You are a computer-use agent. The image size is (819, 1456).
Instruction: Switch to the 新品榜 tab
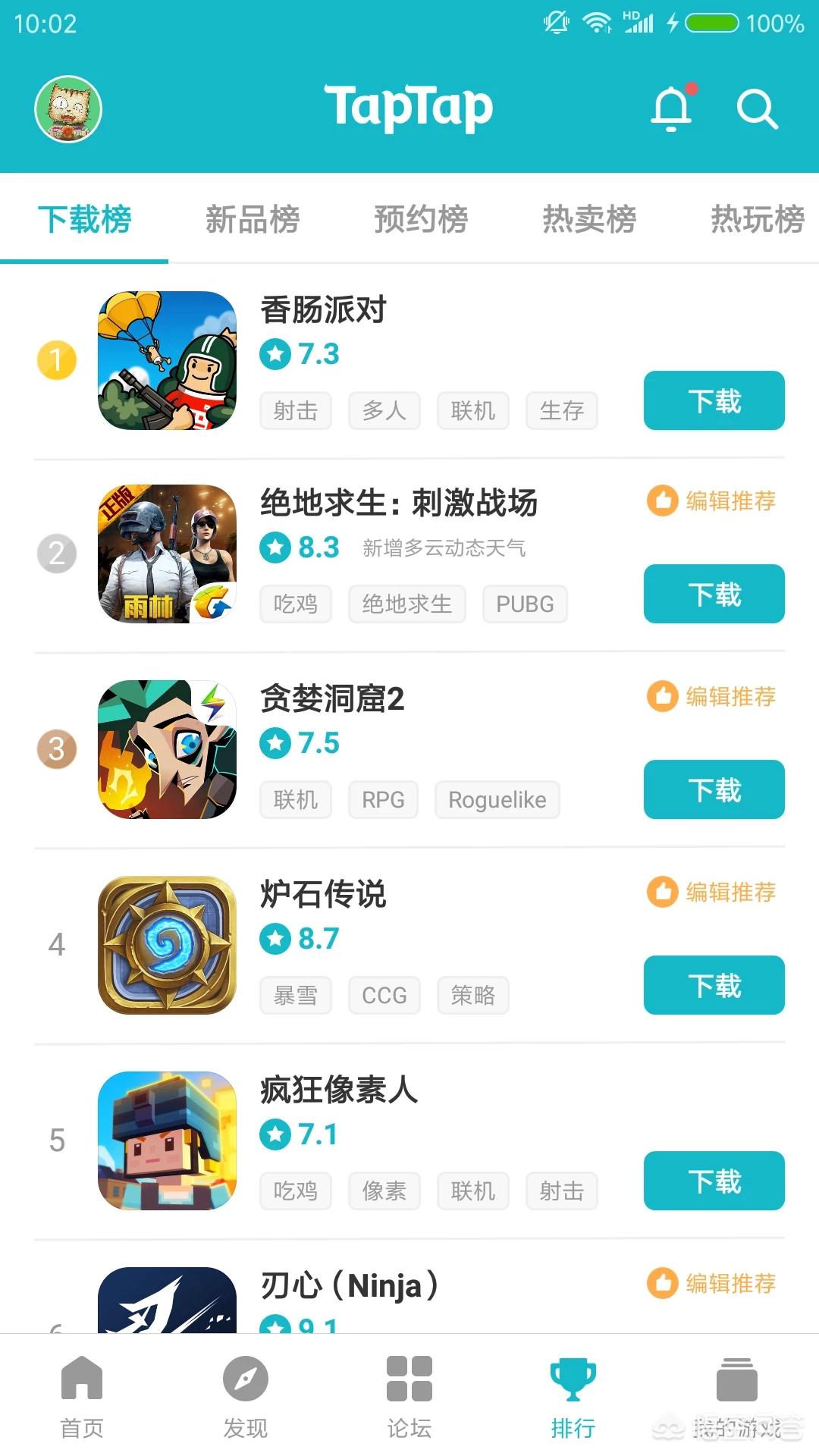point(253,219)
